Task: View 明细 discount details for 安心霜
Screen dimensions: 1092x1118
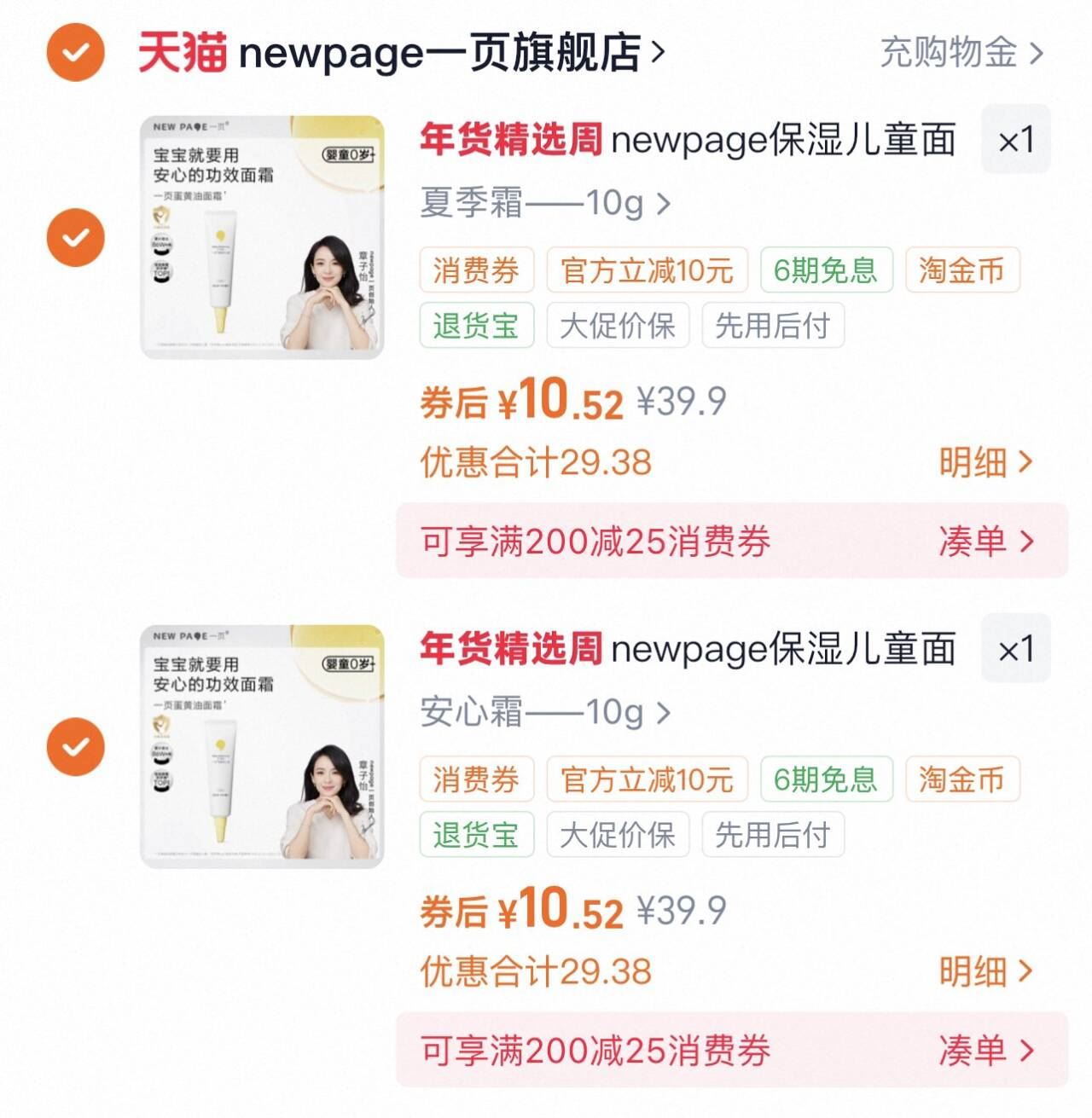Action: (985, 971)
